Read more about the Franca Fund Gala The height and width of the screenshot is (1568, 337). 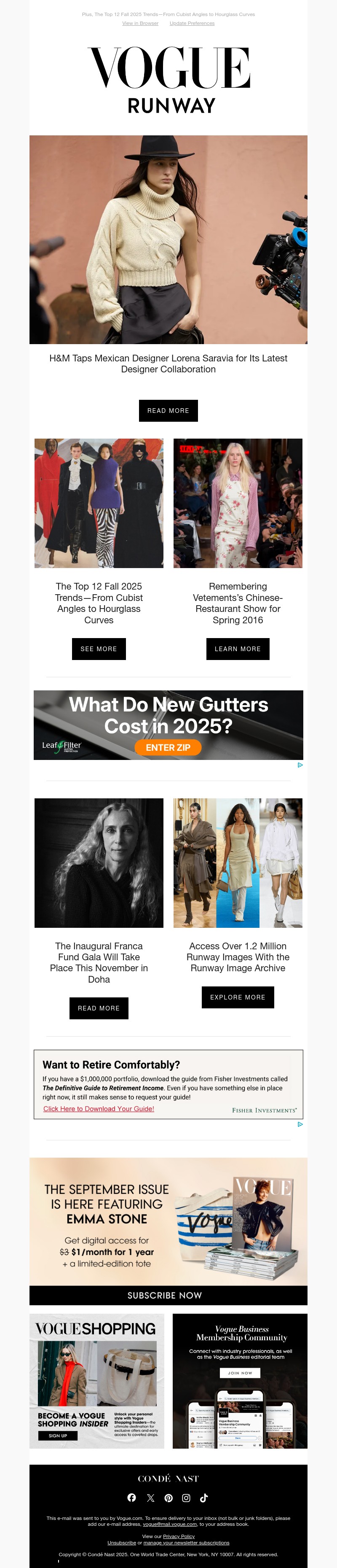click(x=99, y=1008)
